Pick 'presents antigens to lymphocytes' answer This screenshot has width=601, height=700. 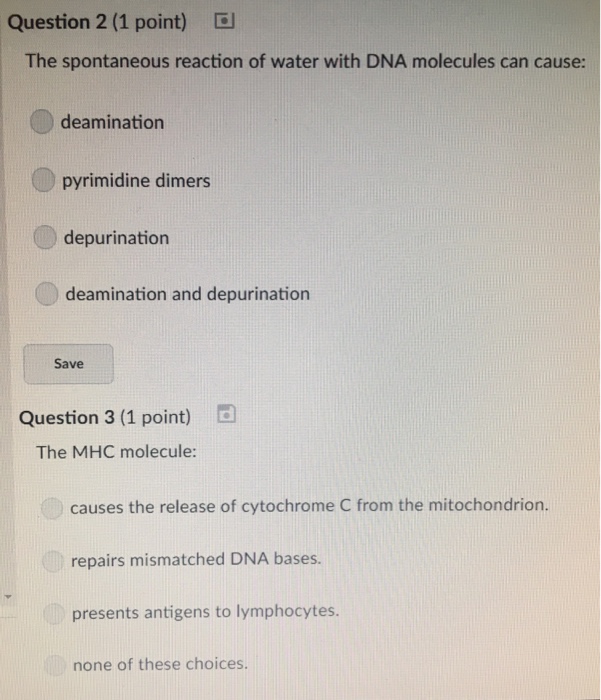[54, 612]
